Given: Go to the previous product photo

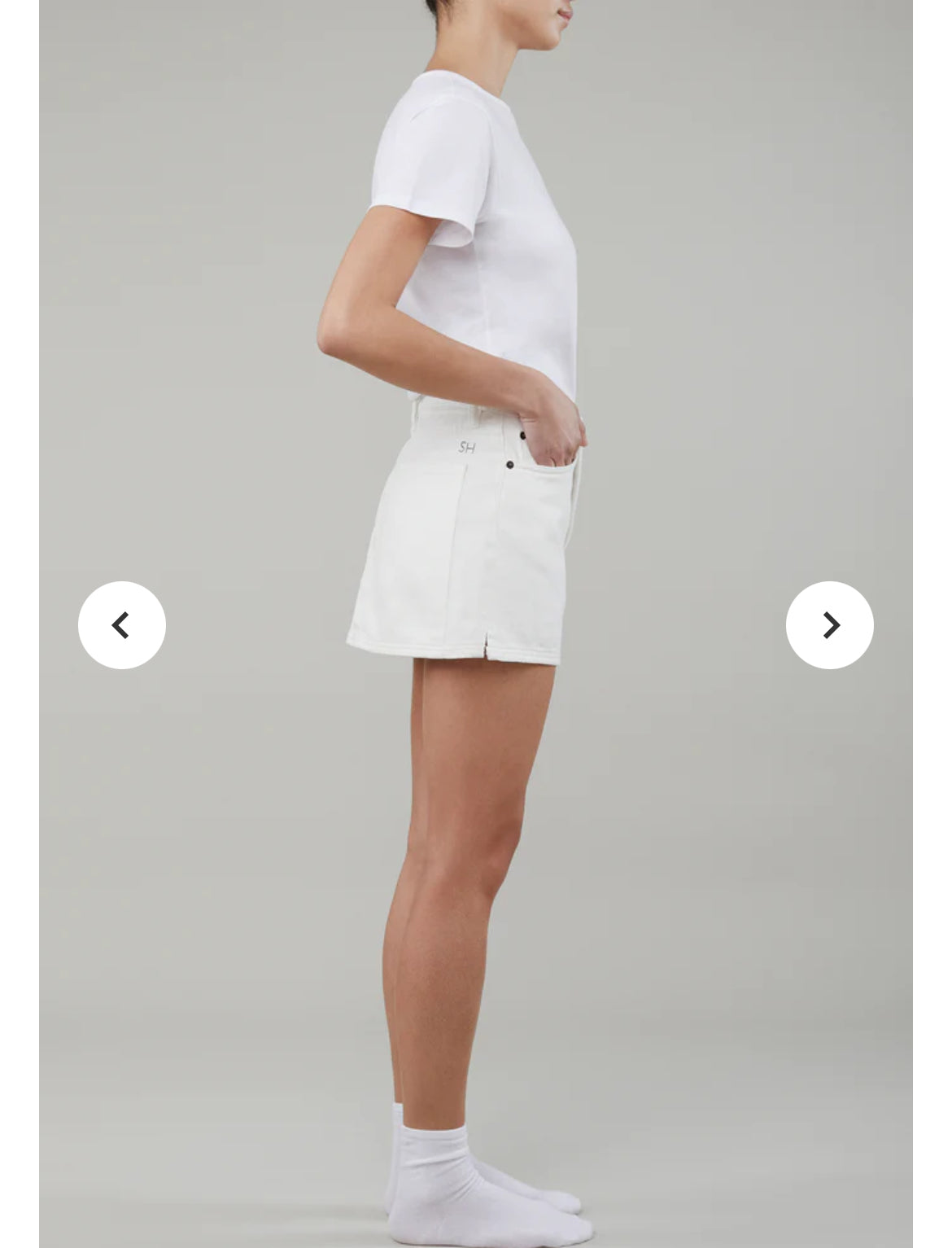Looking at the screenshot, I should [x=122, y=625].
